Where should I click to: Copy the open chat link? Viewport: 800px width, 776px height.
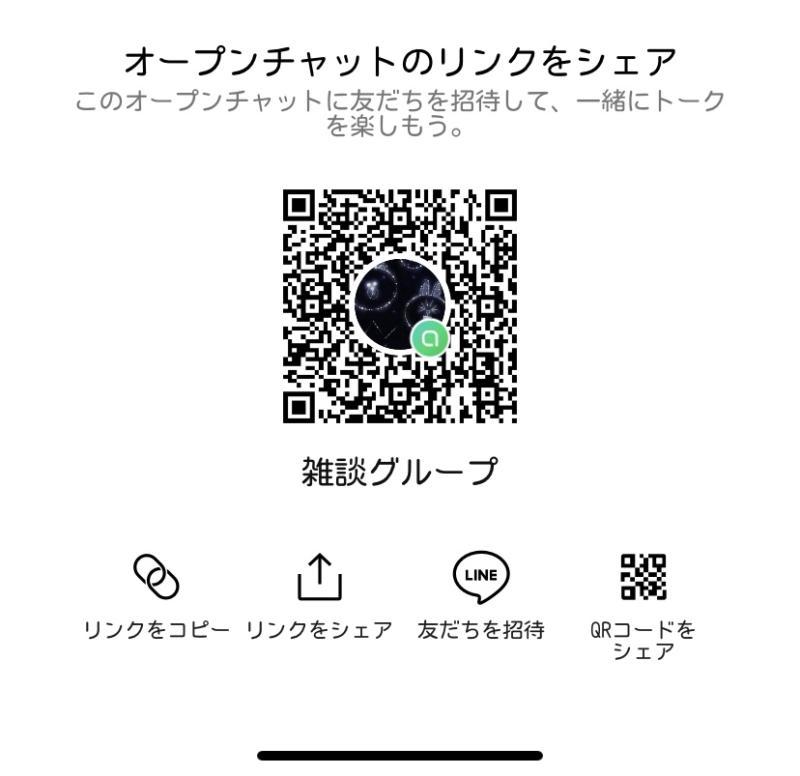(156, 578)
